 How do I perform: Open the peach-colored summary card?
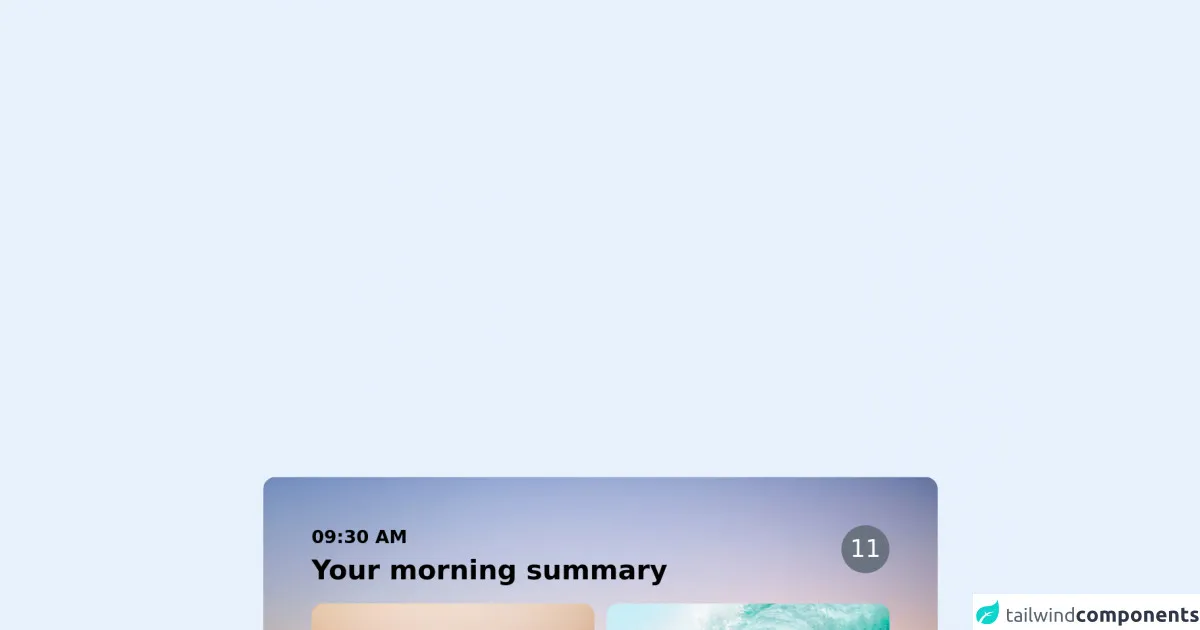click(x=452, y=617)
